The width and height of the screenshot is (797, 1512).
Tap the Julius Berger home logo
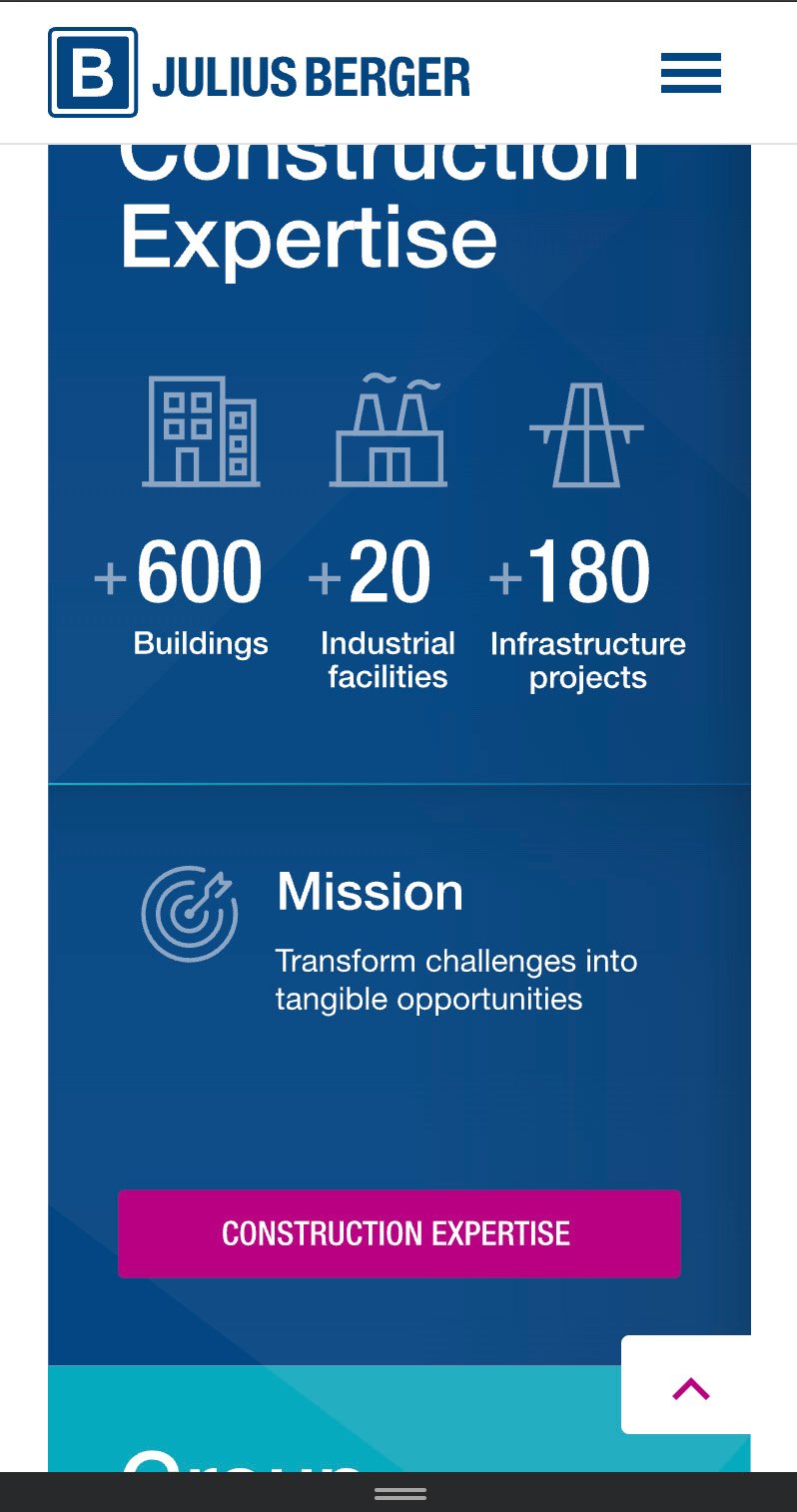(260, 74)
